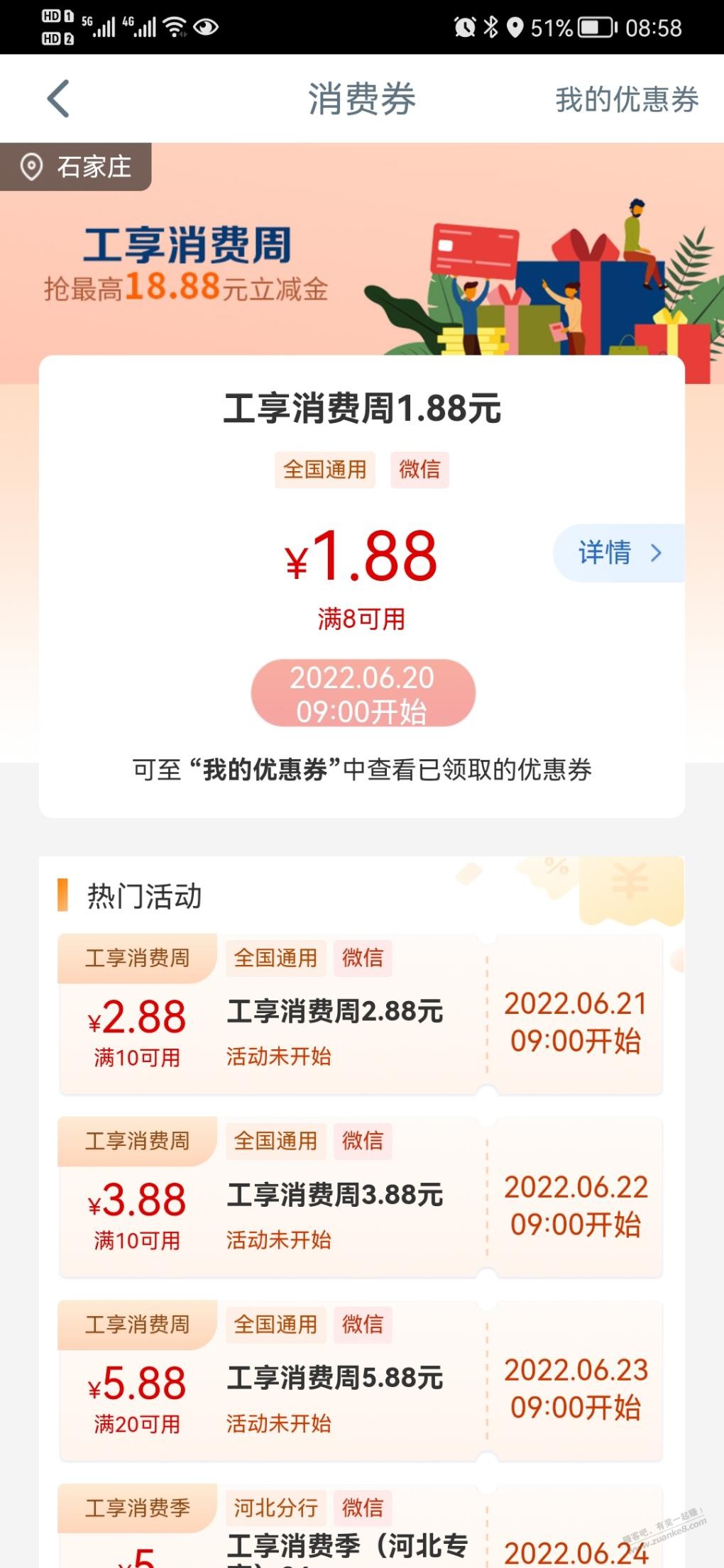Open the 工享消费周3.88元 coupon card

tap(361, 1198)
